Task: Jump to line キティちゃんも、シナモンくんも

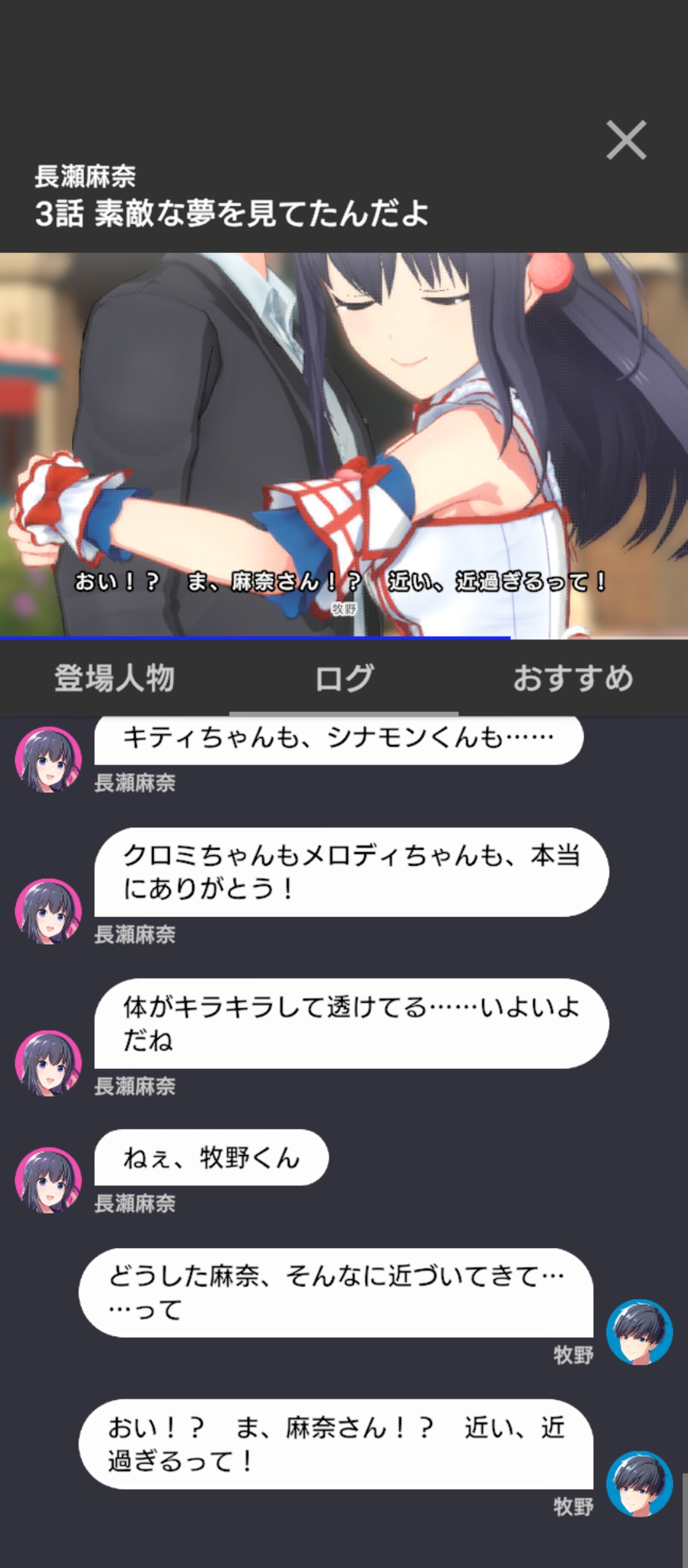Action: 338,739
